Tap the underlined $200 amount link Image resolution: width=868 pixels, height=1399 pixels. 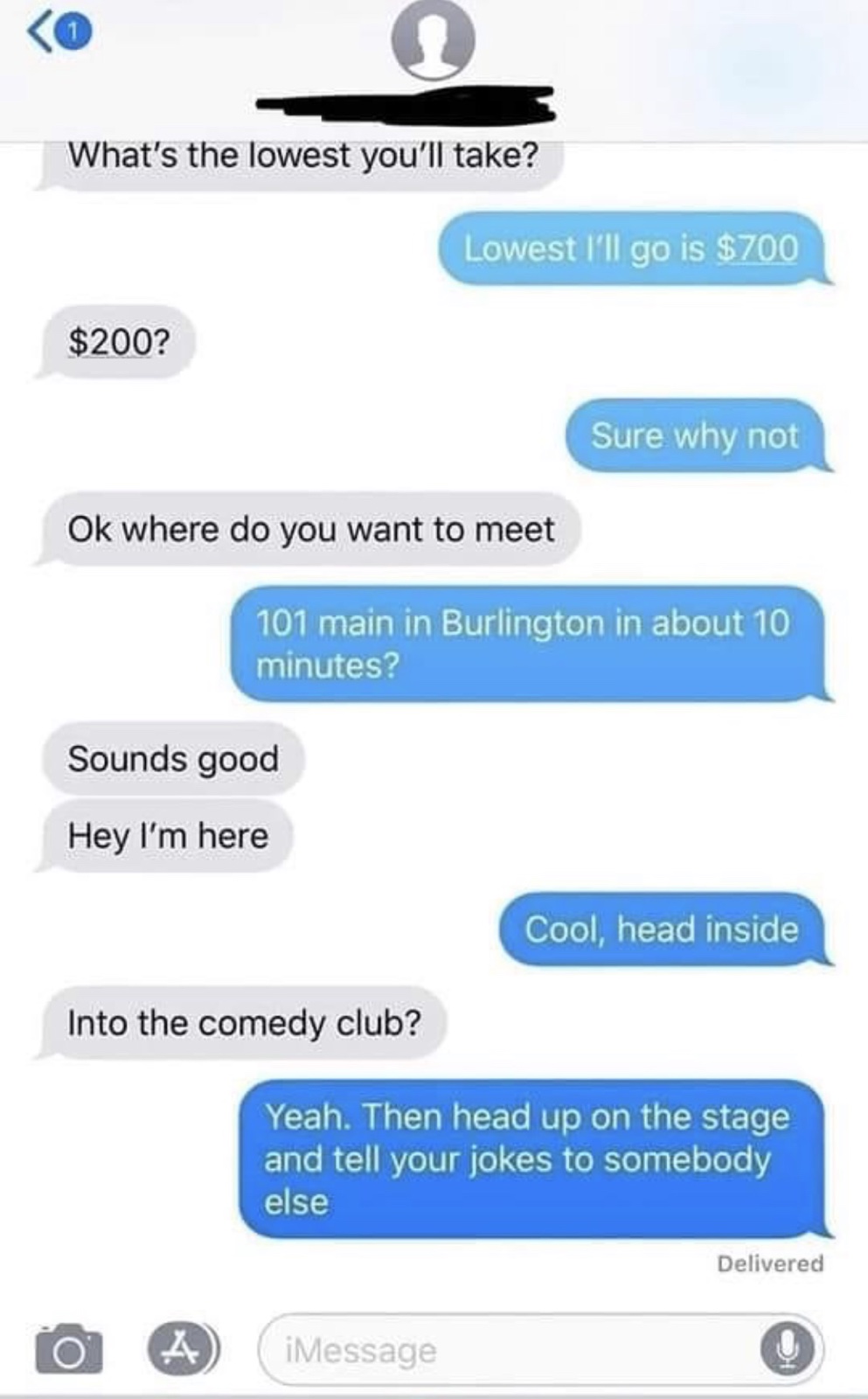click(x=111, y=342)
